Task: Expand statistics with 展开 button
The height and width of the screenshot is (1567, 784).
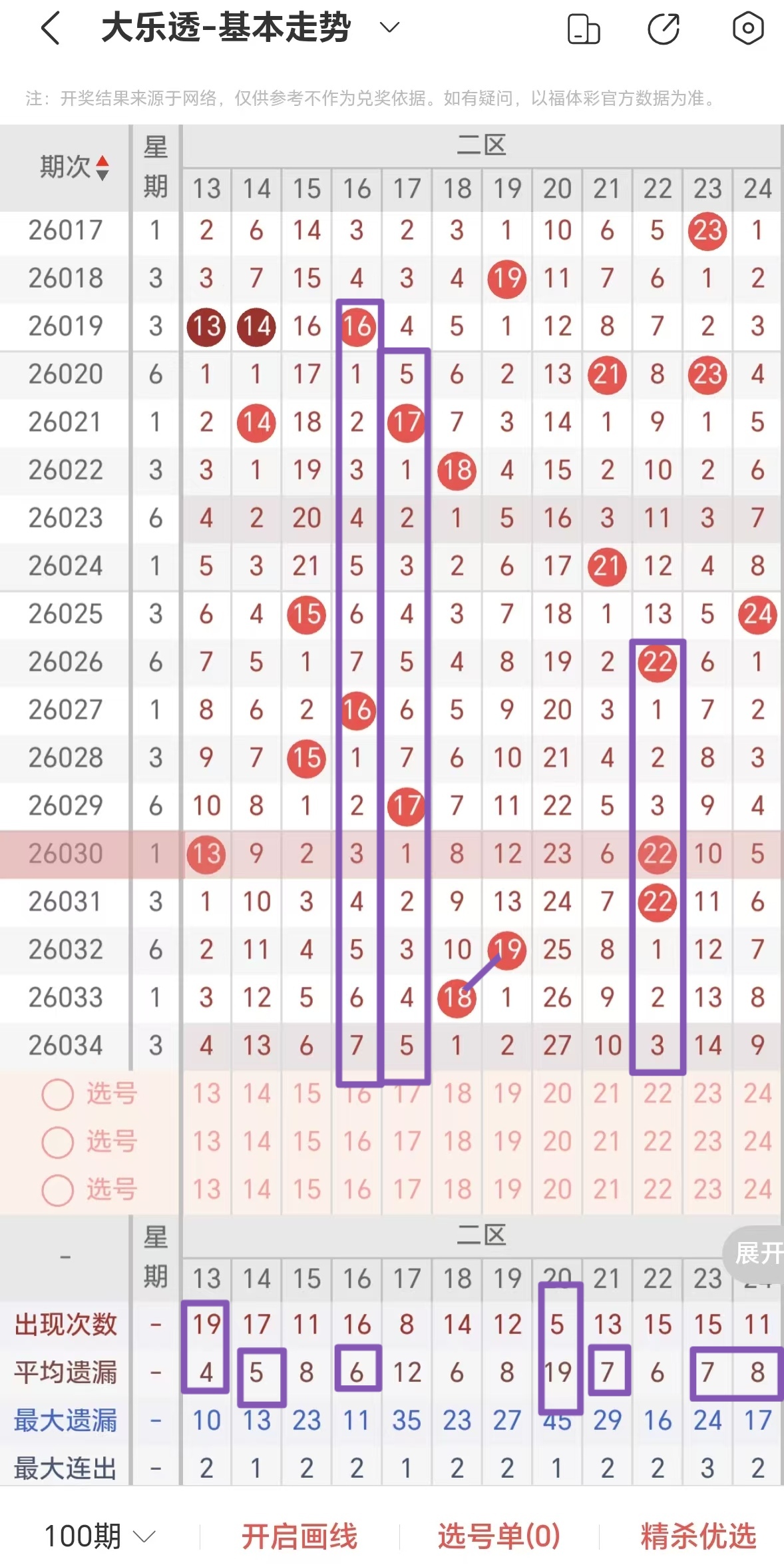Action: pyautogui.click(x=757, y=1253)
